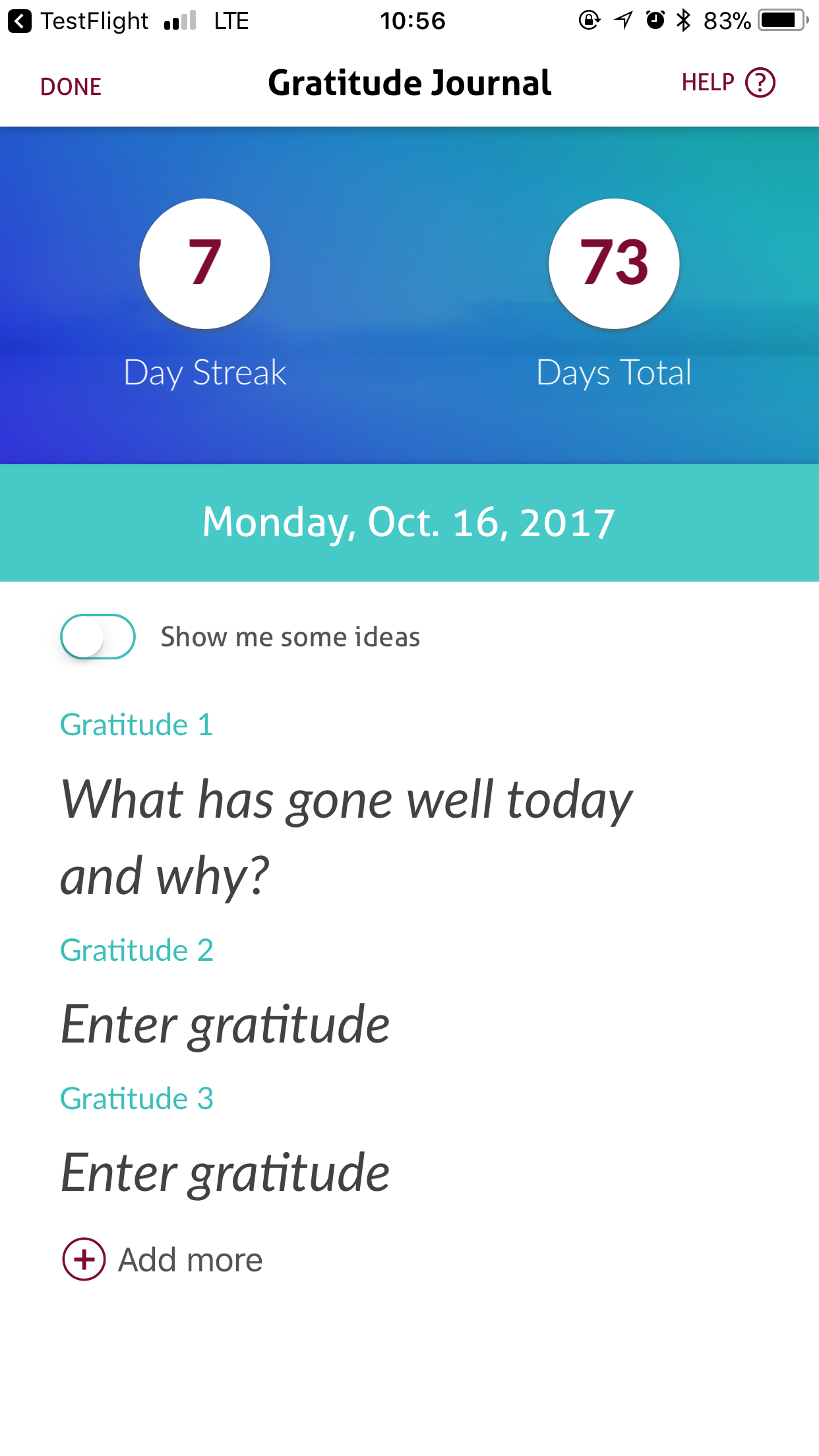Return to TestFlight via back arrow
Image resolution: width=819 pixels, height=1456 pixels.
pos(20,21)
